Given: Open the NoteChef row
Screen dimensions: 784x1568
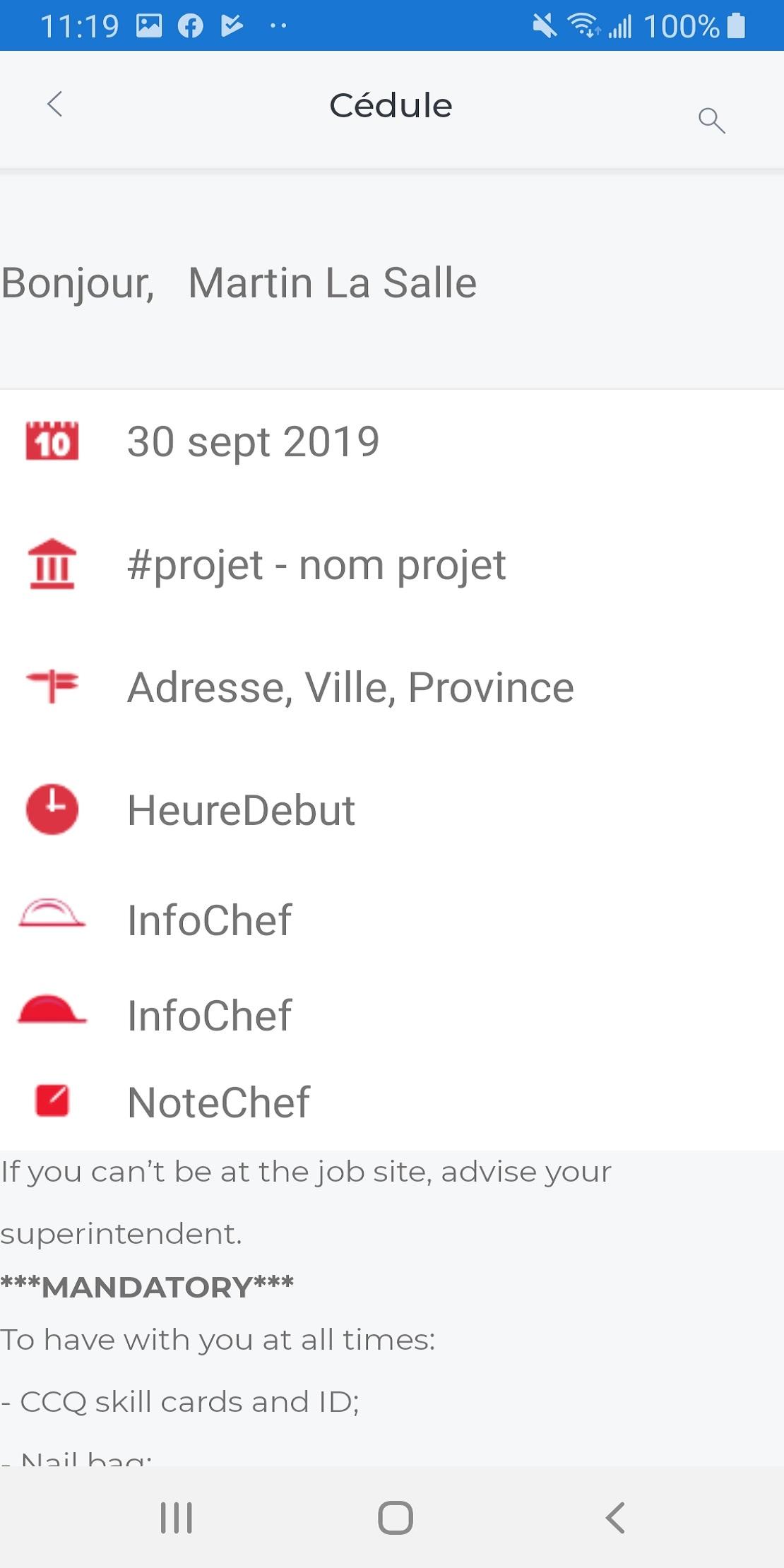Looking at the screenshot, I should pyautogui.click(x=218, y=1102).
